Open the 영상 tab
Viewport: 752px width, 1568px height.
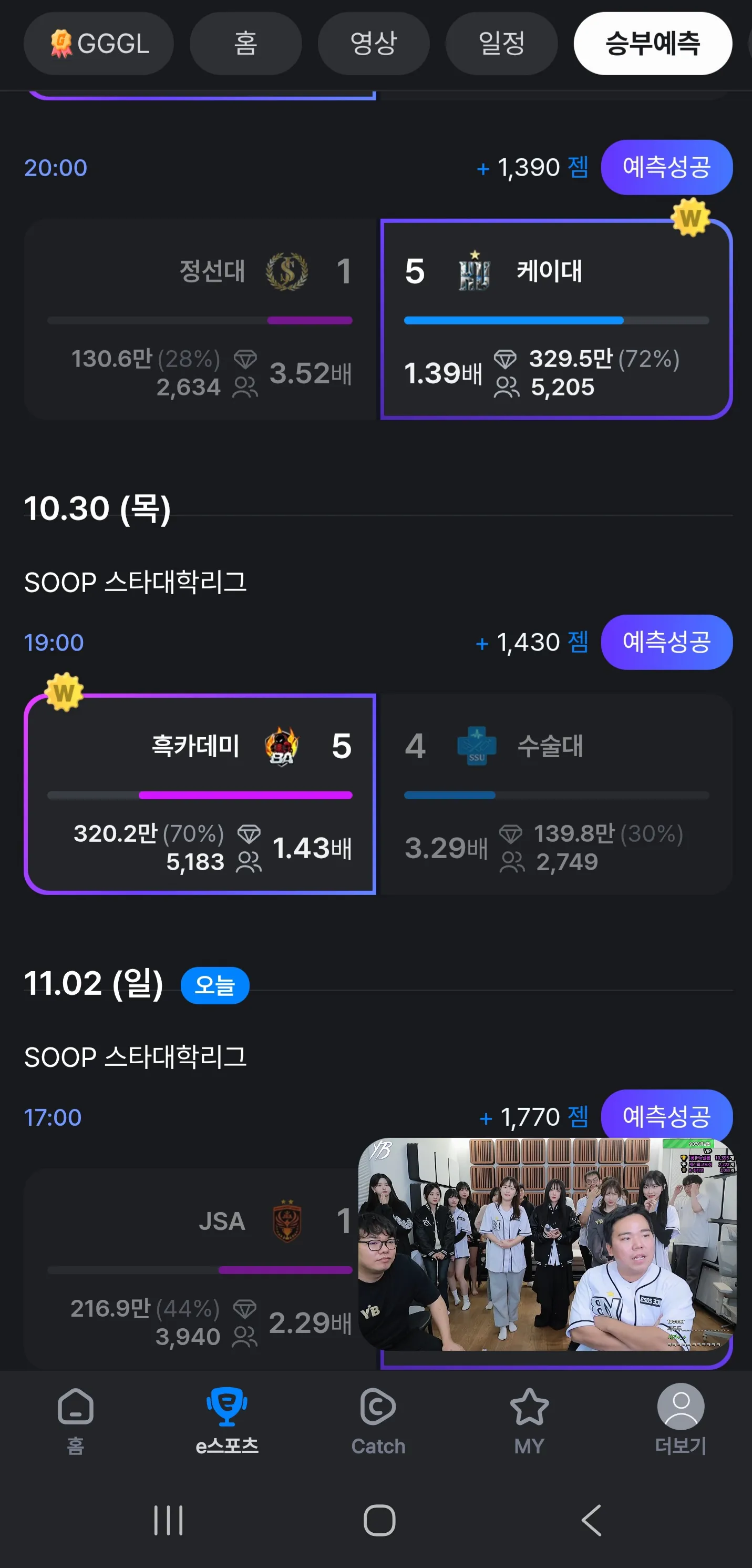point(374,43)
